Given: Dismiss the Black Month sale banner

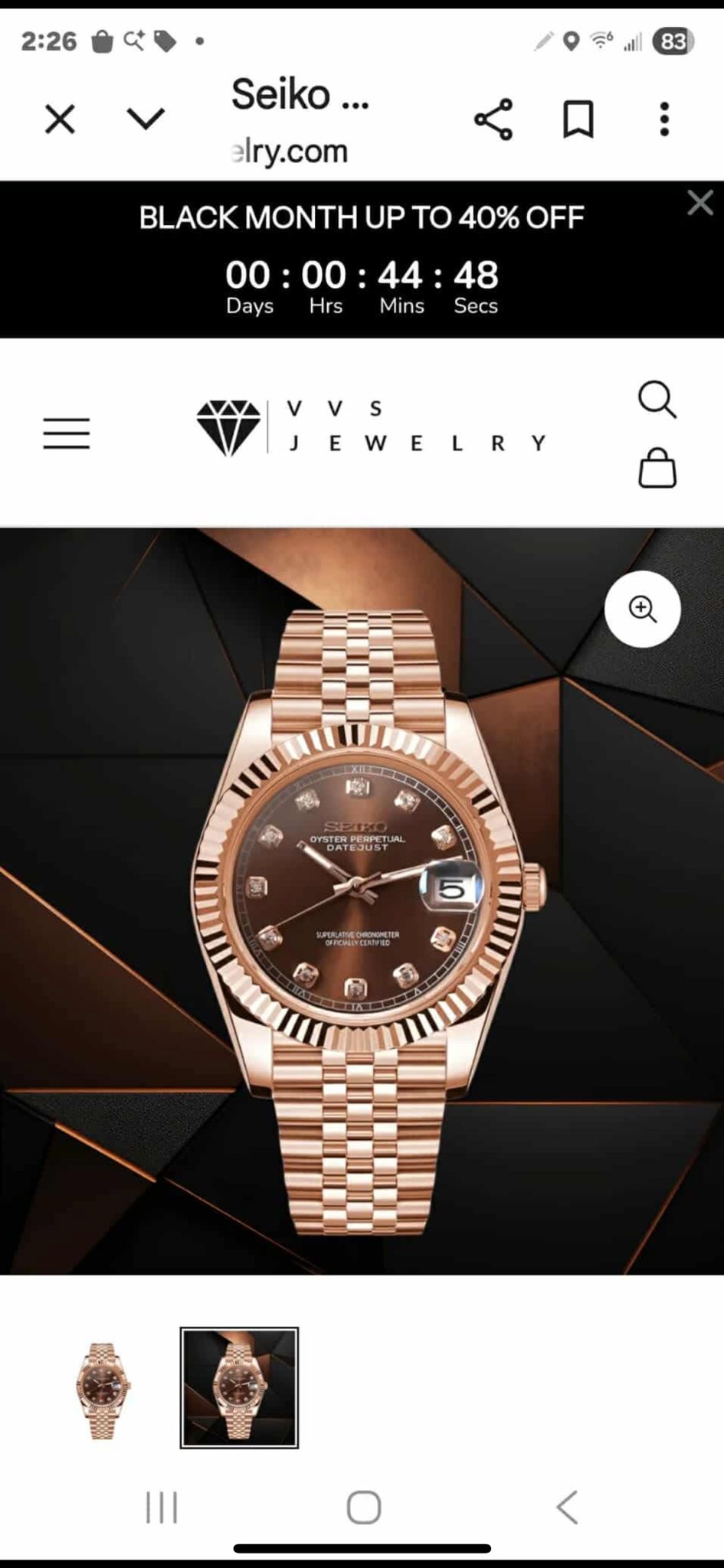Looking at the screenshot, I should point(699,203).
